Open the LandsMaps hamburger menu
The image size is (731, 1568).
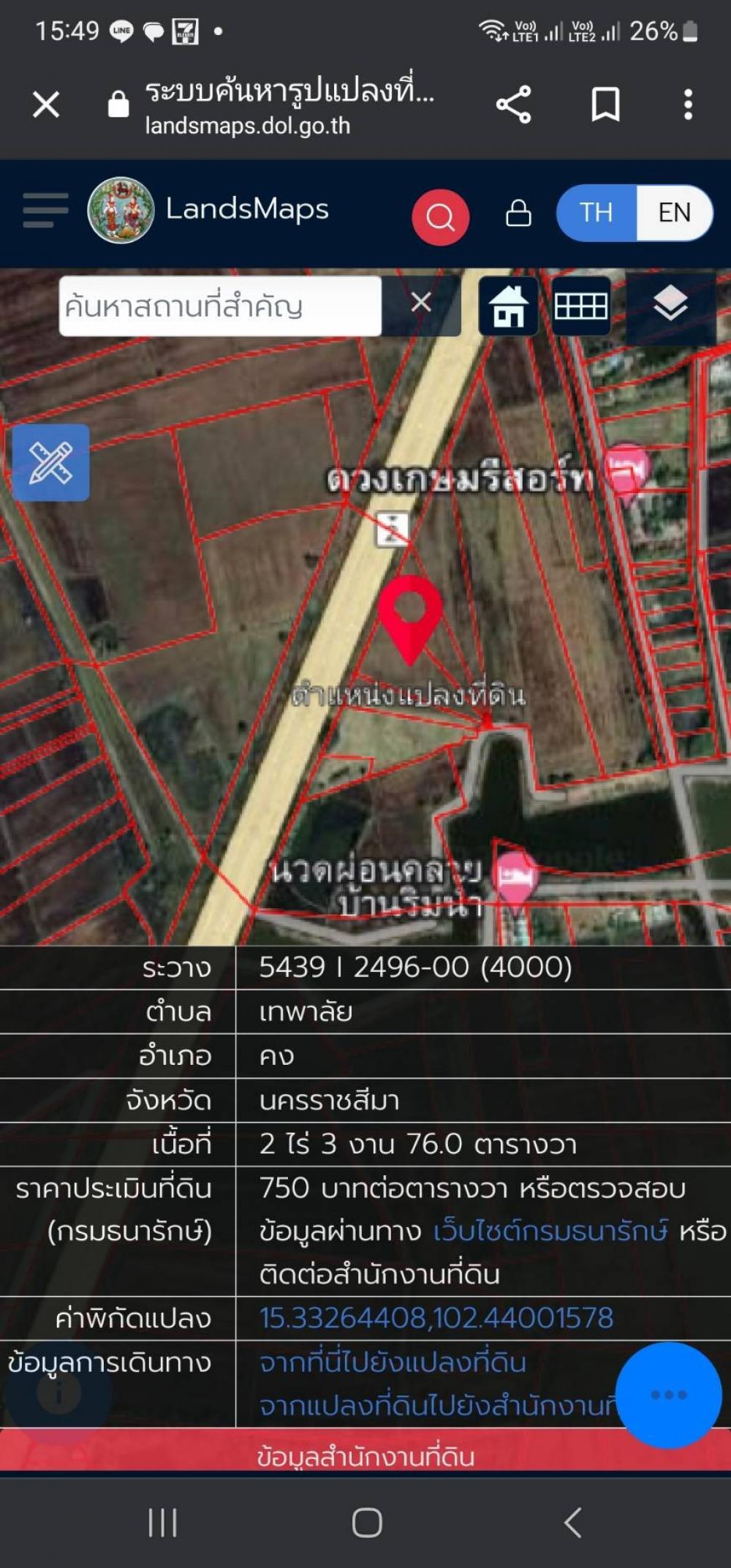pyautogui.click(x=45, y=211)
